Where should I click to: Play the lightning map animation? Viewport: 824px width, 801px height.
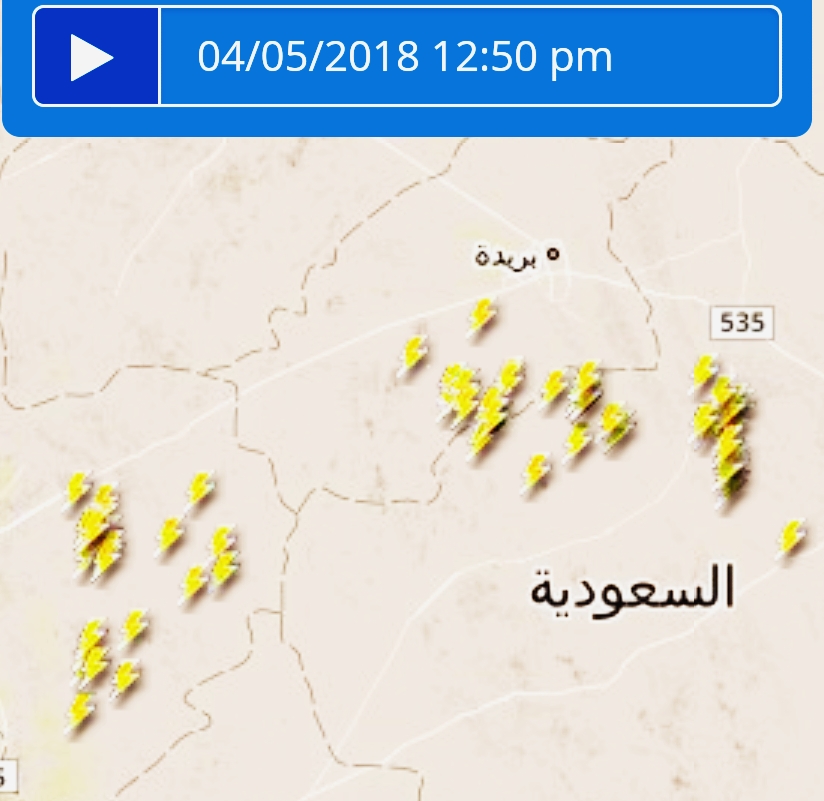point(95,56)
